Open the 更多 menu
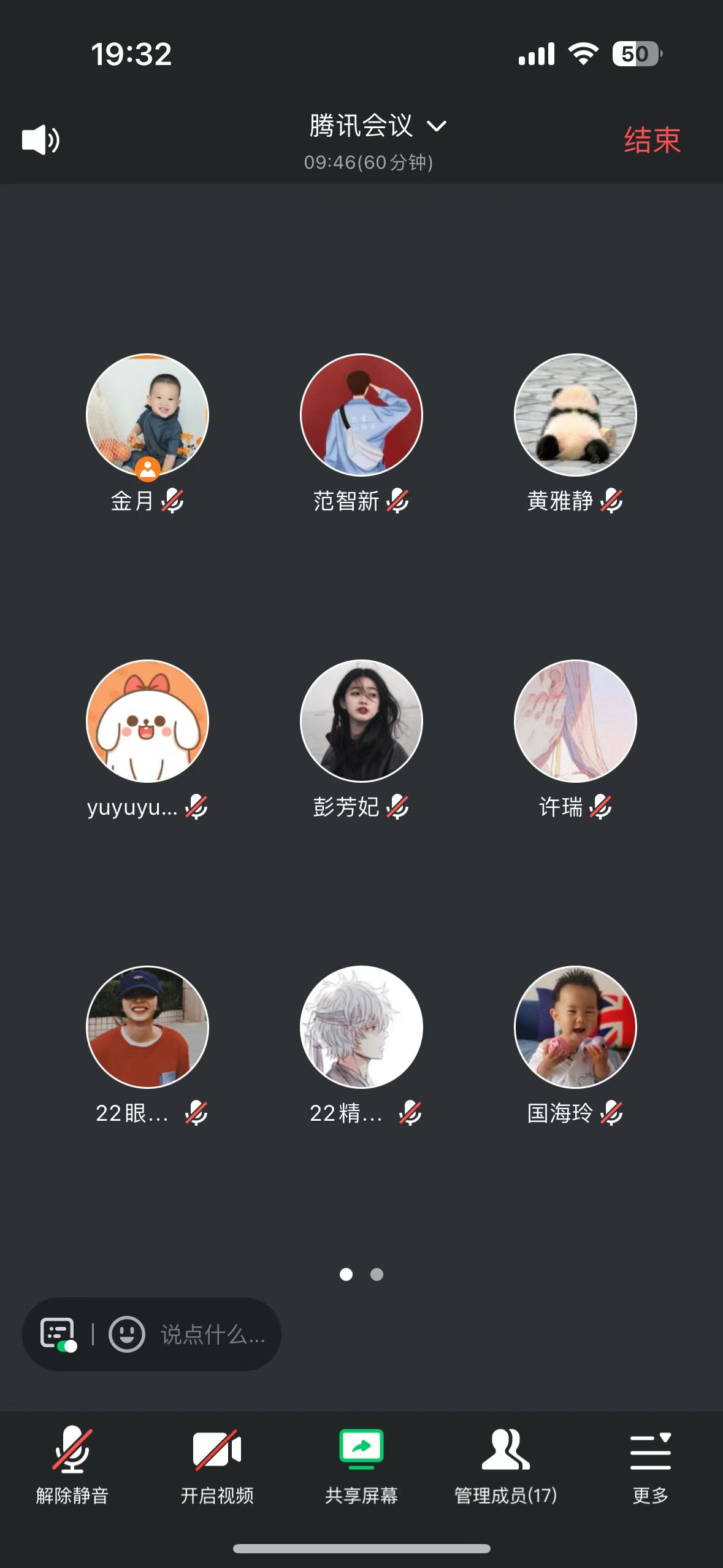The width and height of the screenshot is (723, 1568). [650, 1465]
